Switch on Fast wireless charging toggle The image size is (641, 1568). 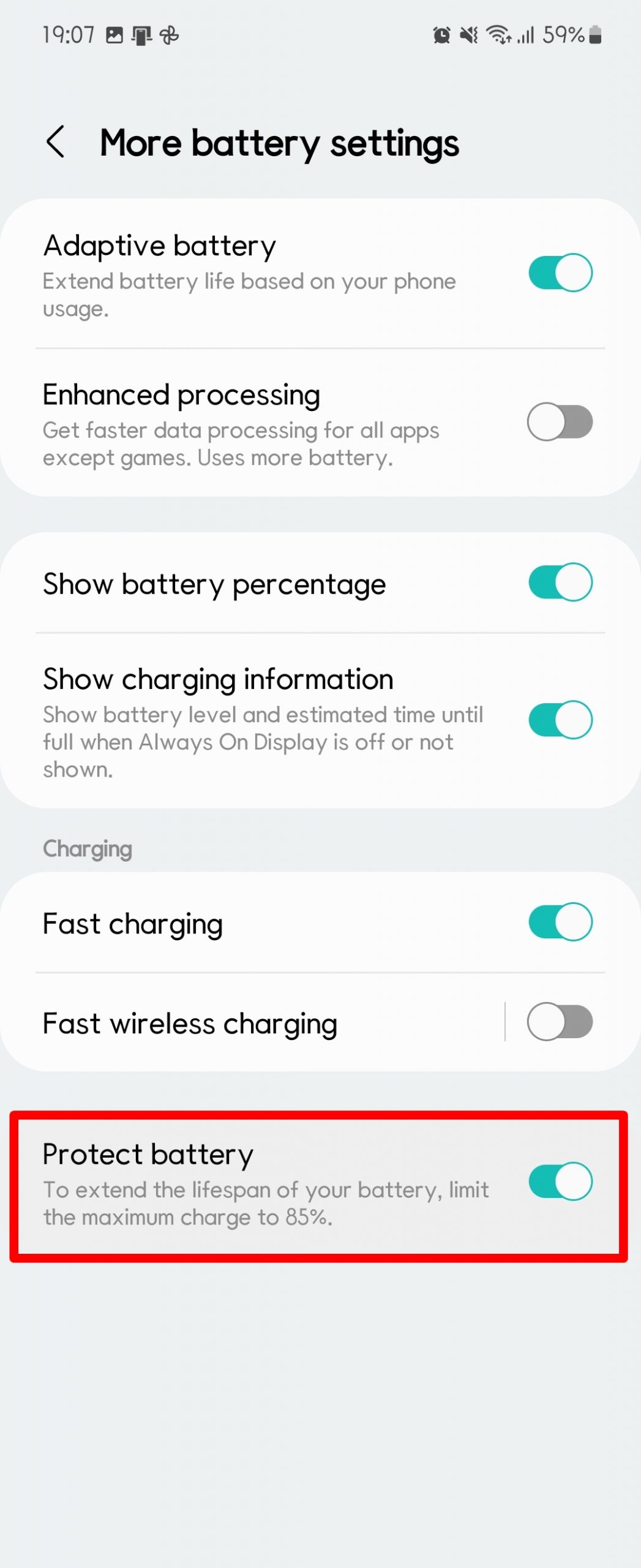[x=560, y=1022]
